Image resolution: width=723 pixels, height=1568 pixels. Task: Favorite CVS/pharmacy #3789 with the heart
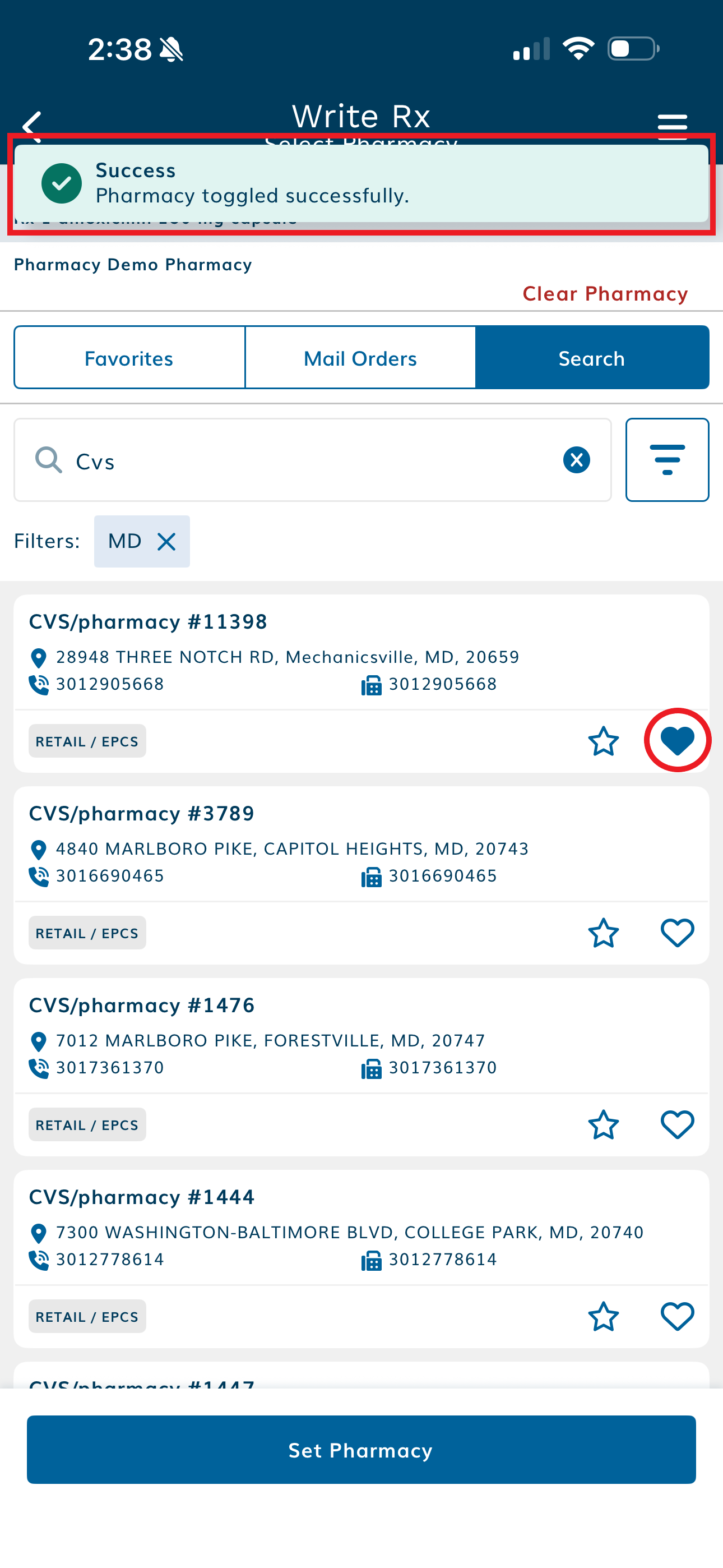tap(678, 933)
